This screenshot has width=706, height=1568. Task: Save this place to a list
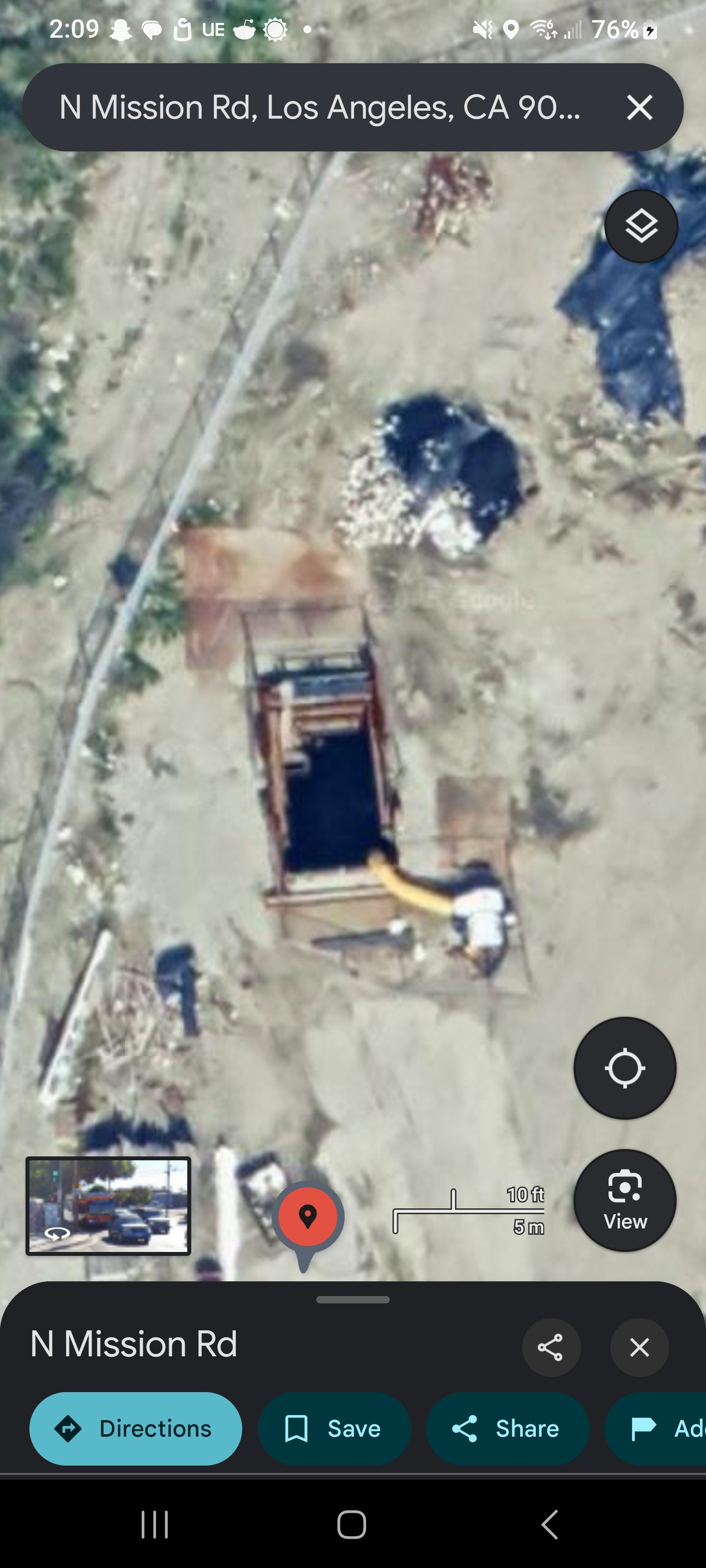click(x=334, y=1428)
